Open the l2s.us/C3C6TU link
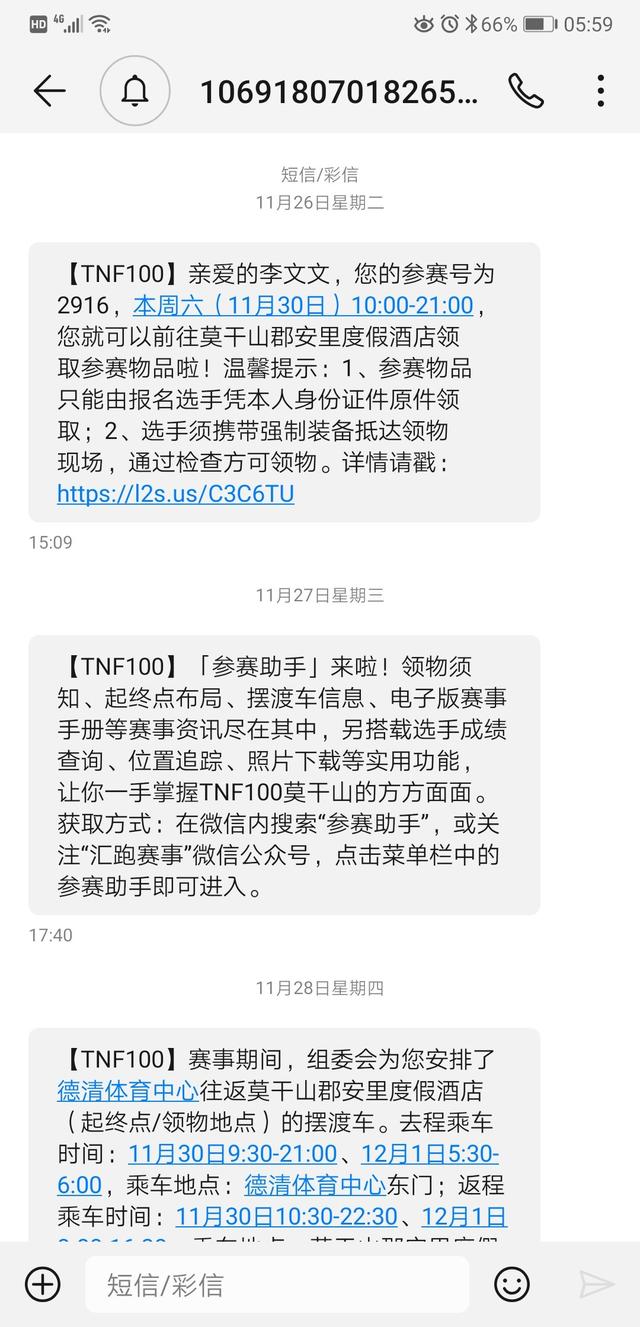 tap(176, 493)
